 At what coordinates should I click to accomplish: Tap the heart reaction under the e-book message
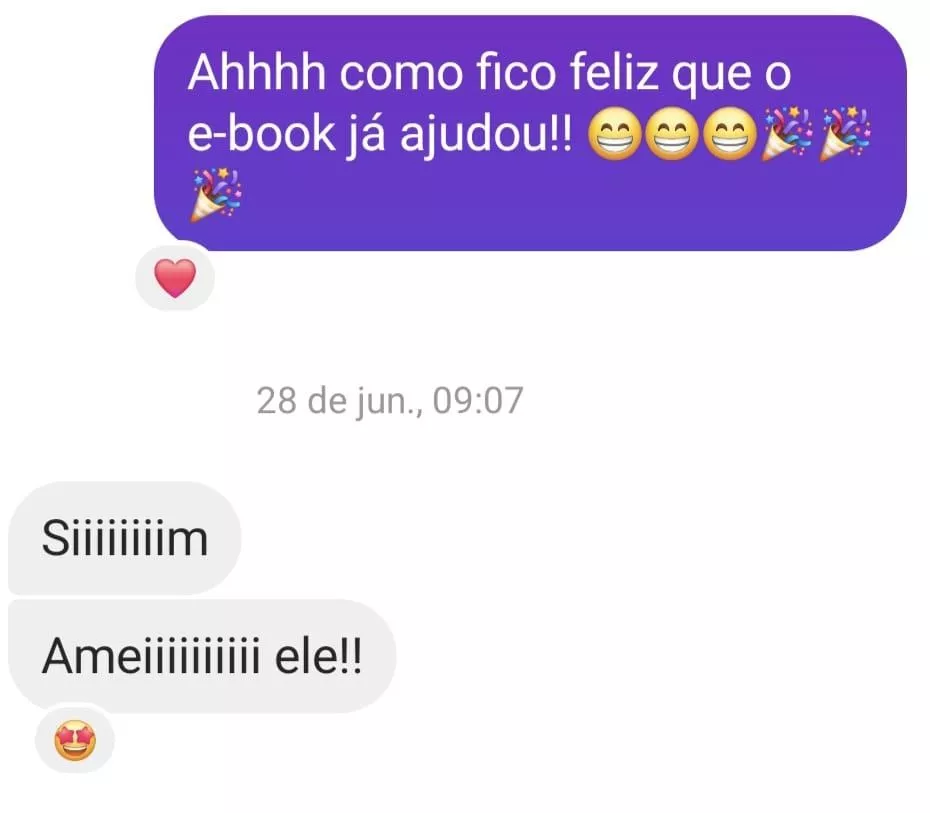click(175, 278)
